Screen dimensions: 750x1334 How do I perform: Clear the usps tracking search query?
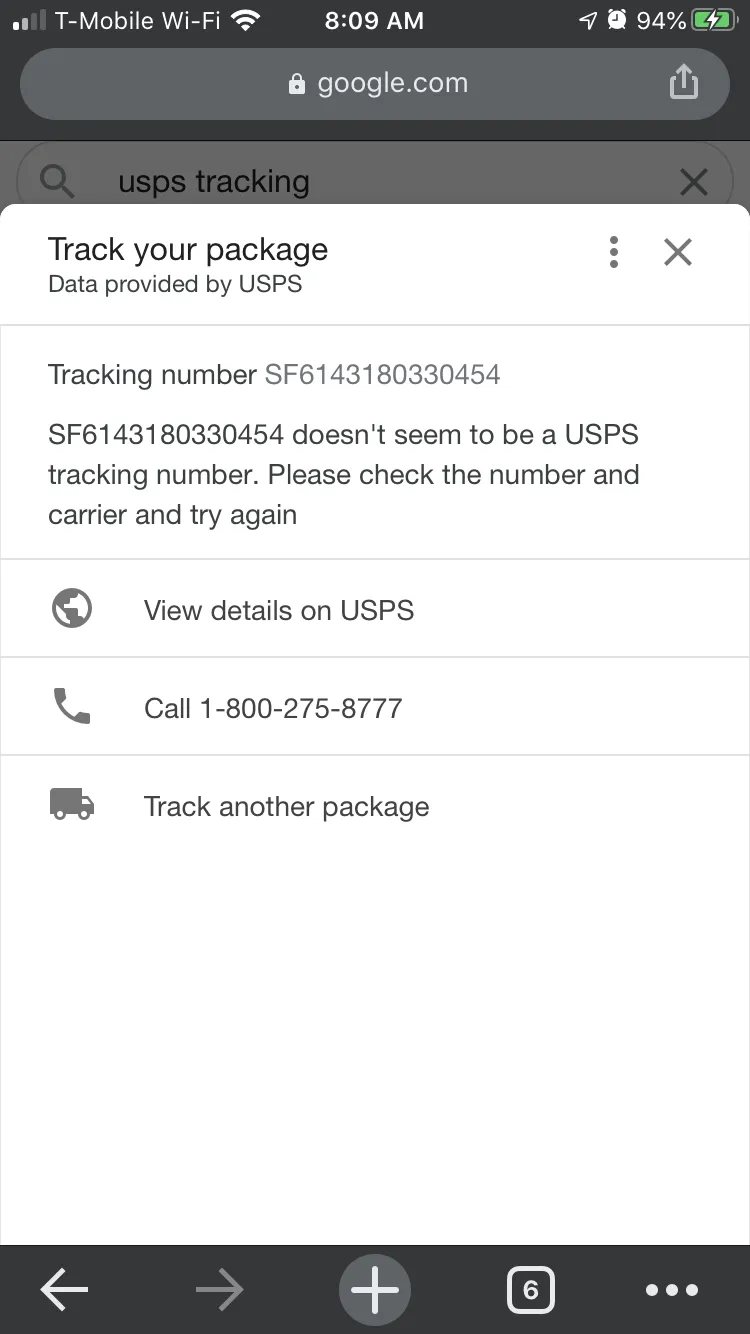click(693, 182)
